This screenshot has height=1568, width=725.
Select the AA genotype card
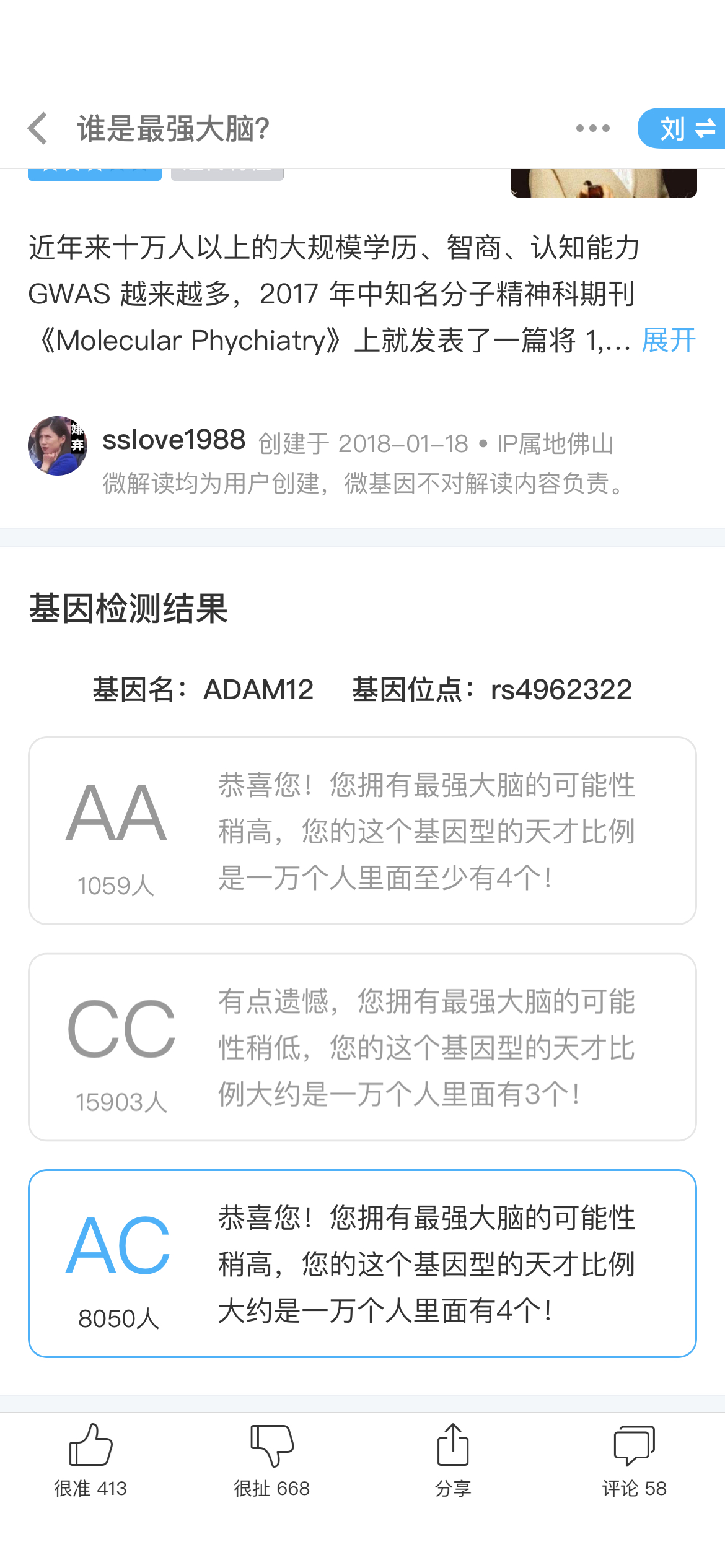coord(362,830)
